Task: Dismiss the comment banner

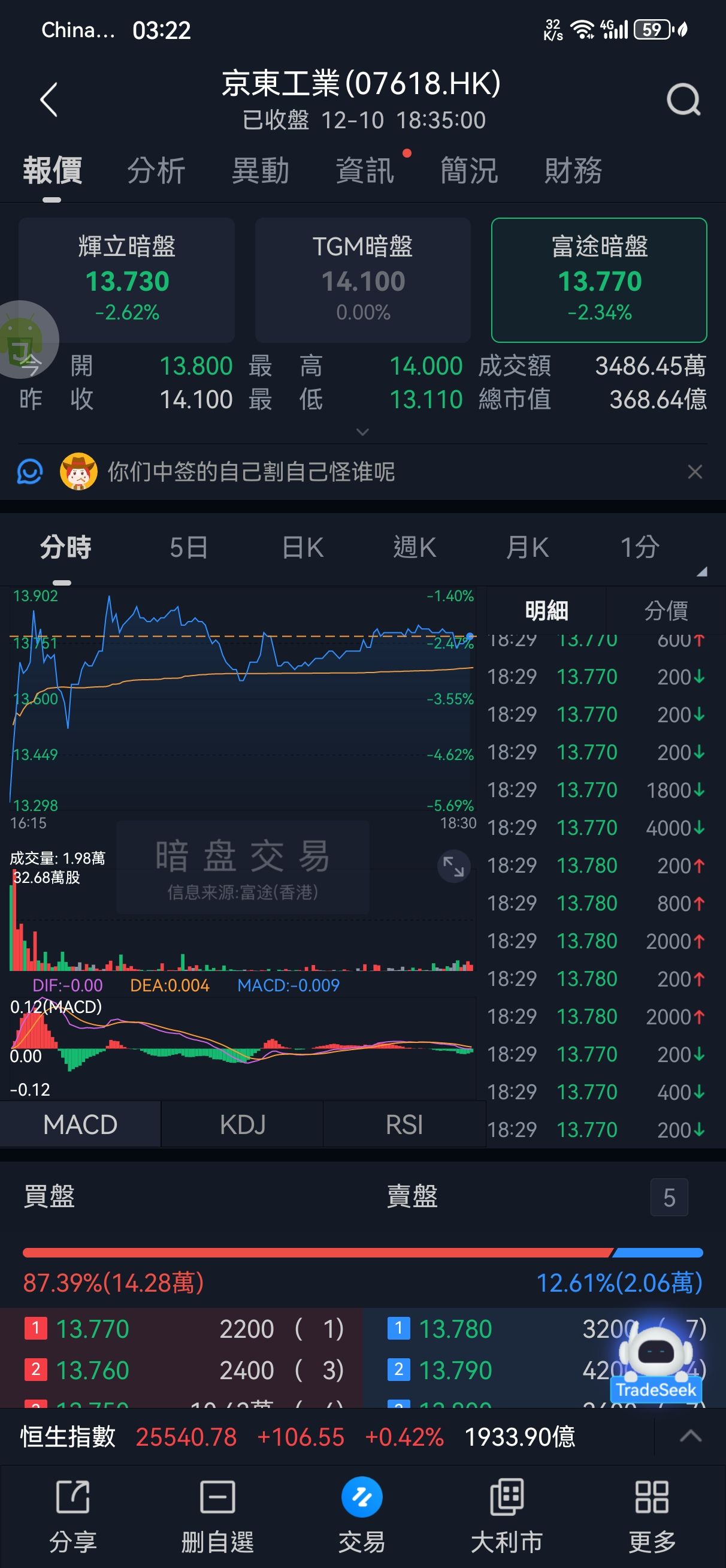Action: point(694,472)
